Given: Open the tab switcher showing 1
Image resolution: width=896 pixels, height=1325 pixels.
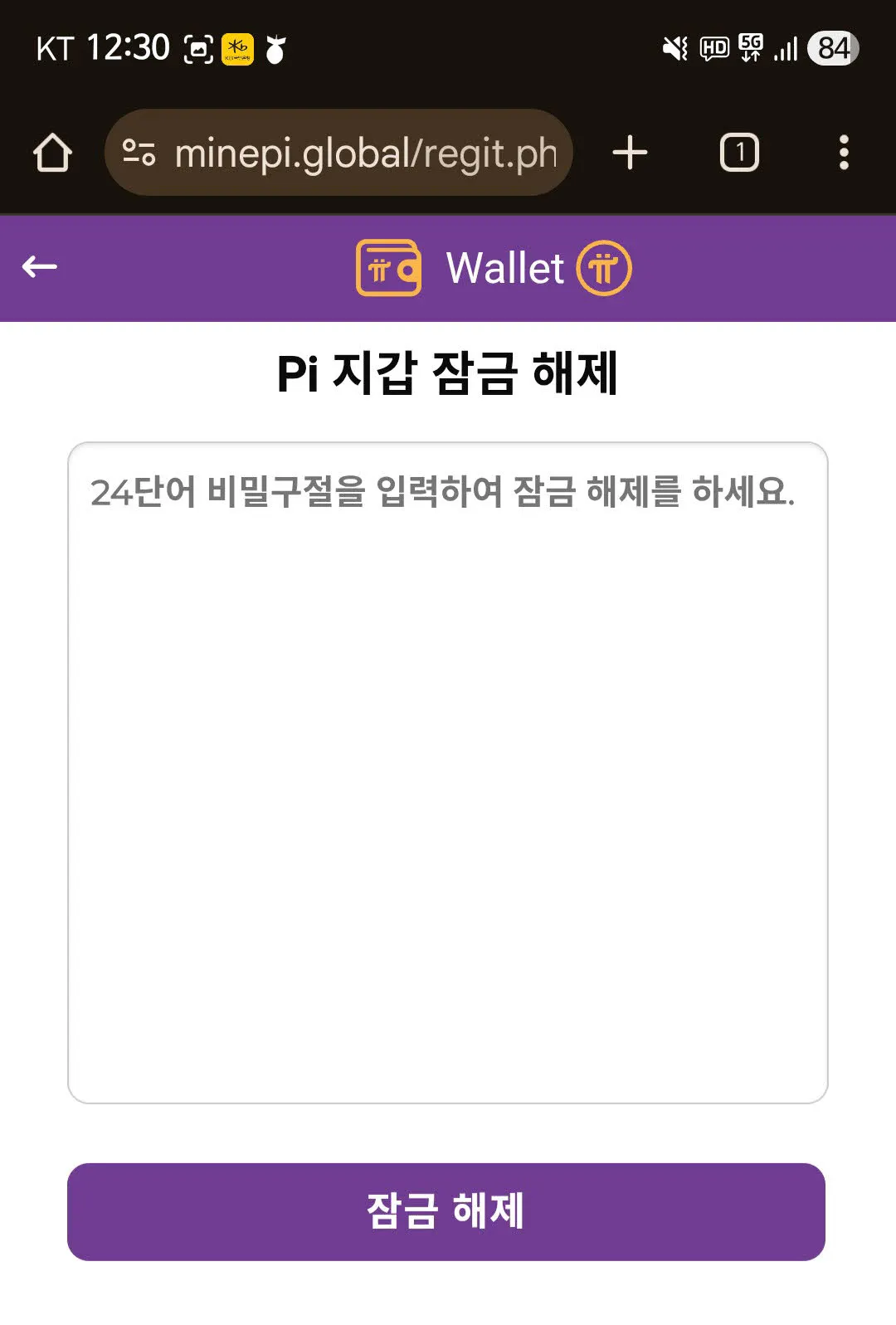Looking at the screenshot, I should (738, 151).
